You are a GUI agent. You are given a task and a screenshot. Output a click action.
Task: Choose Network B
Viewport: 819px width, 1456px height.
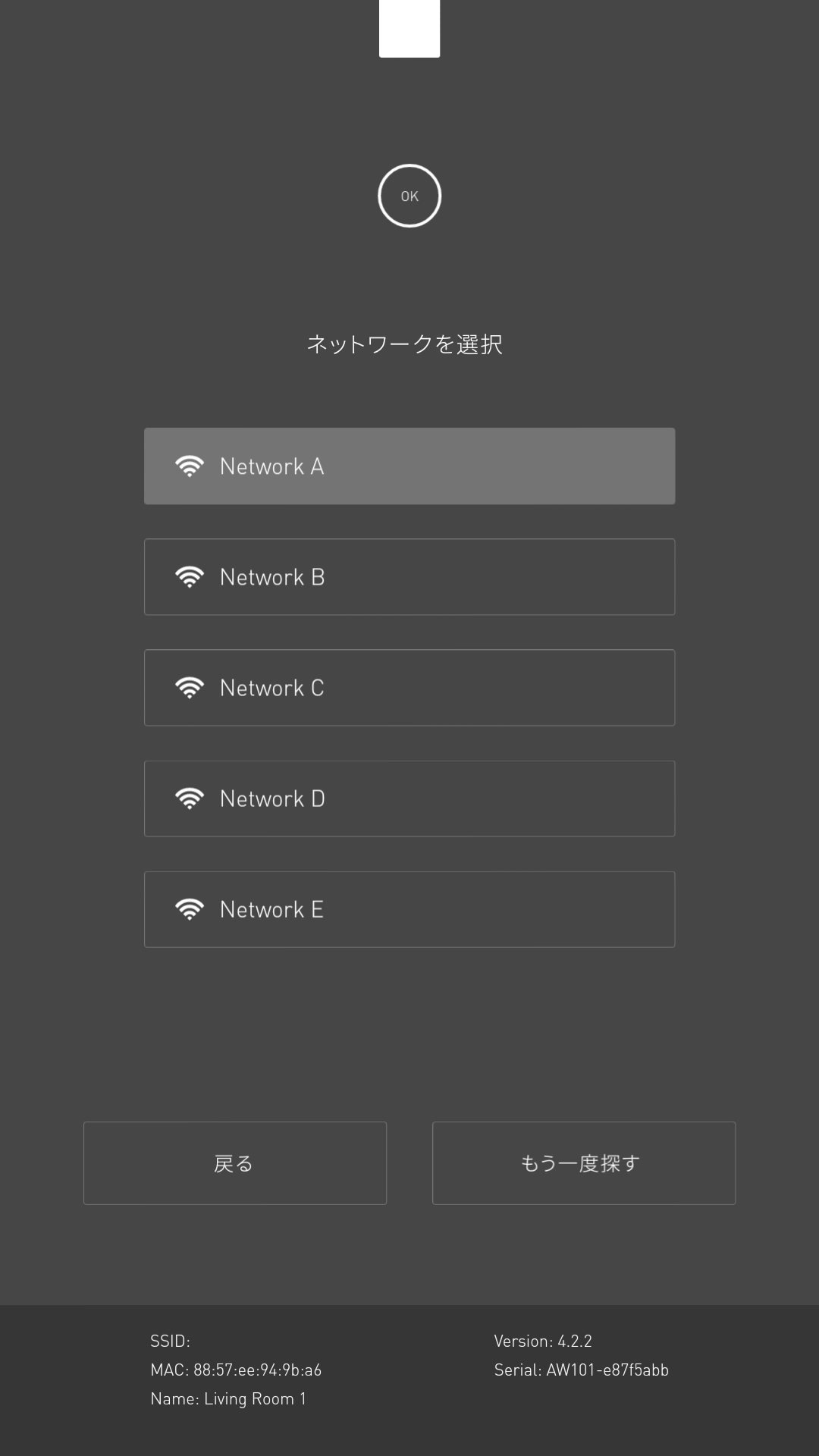click(x=409, y=577)
